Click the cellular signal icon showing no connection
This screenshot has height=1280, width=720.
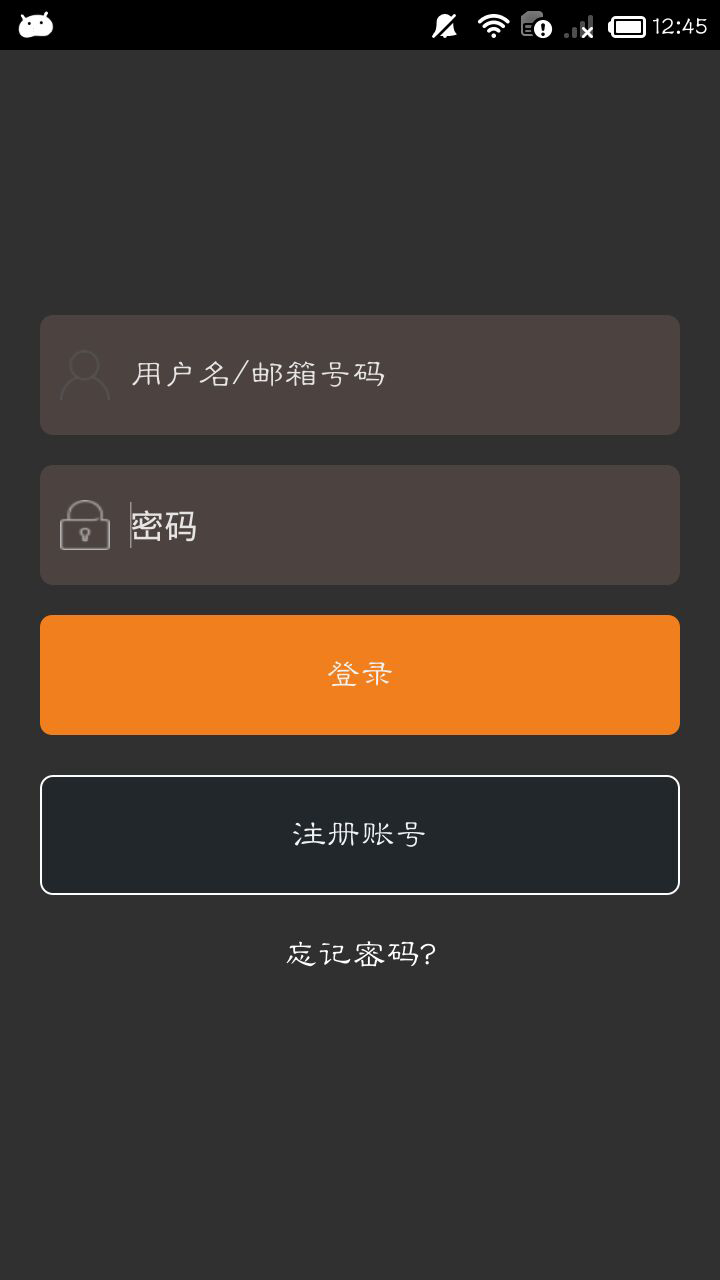coord(580,26)
